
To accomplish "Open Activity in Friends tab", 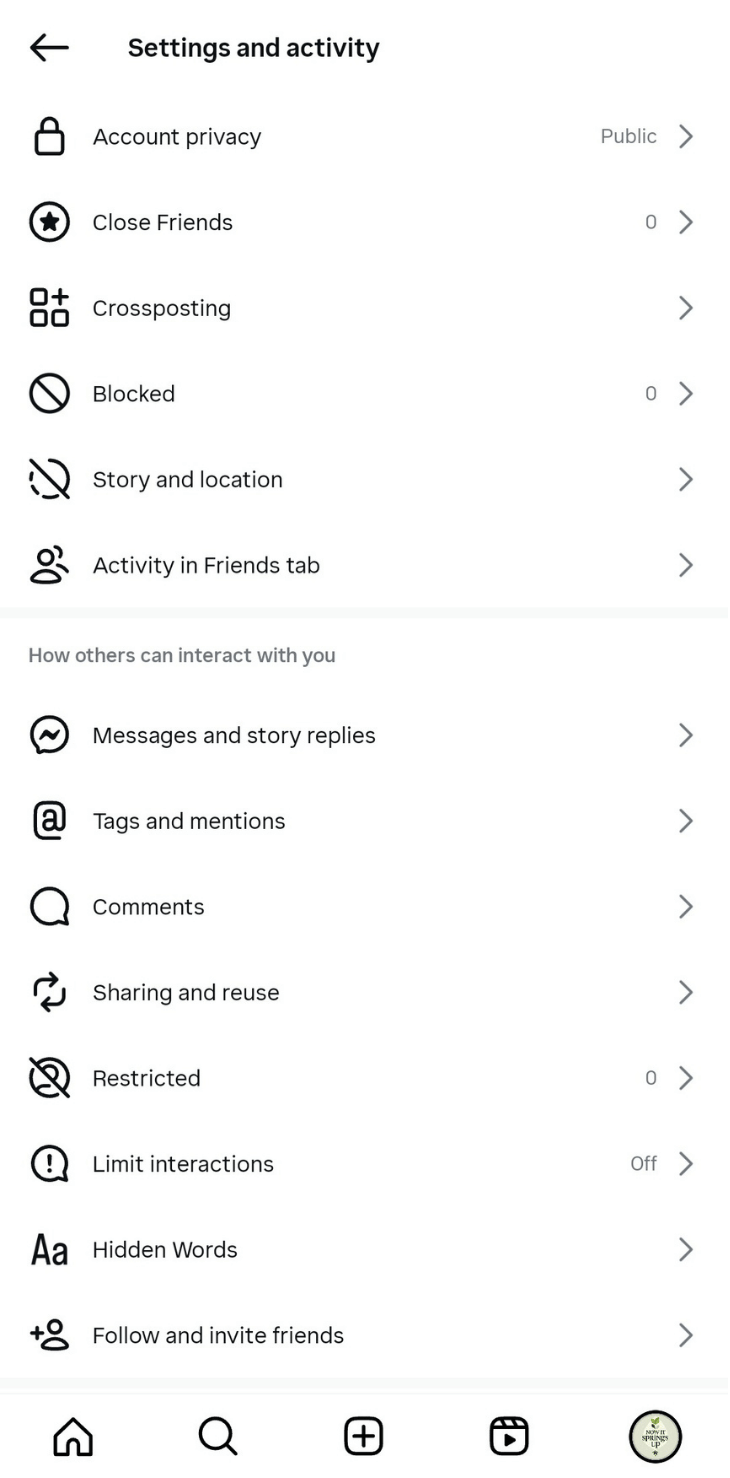I will click(206, 566).
